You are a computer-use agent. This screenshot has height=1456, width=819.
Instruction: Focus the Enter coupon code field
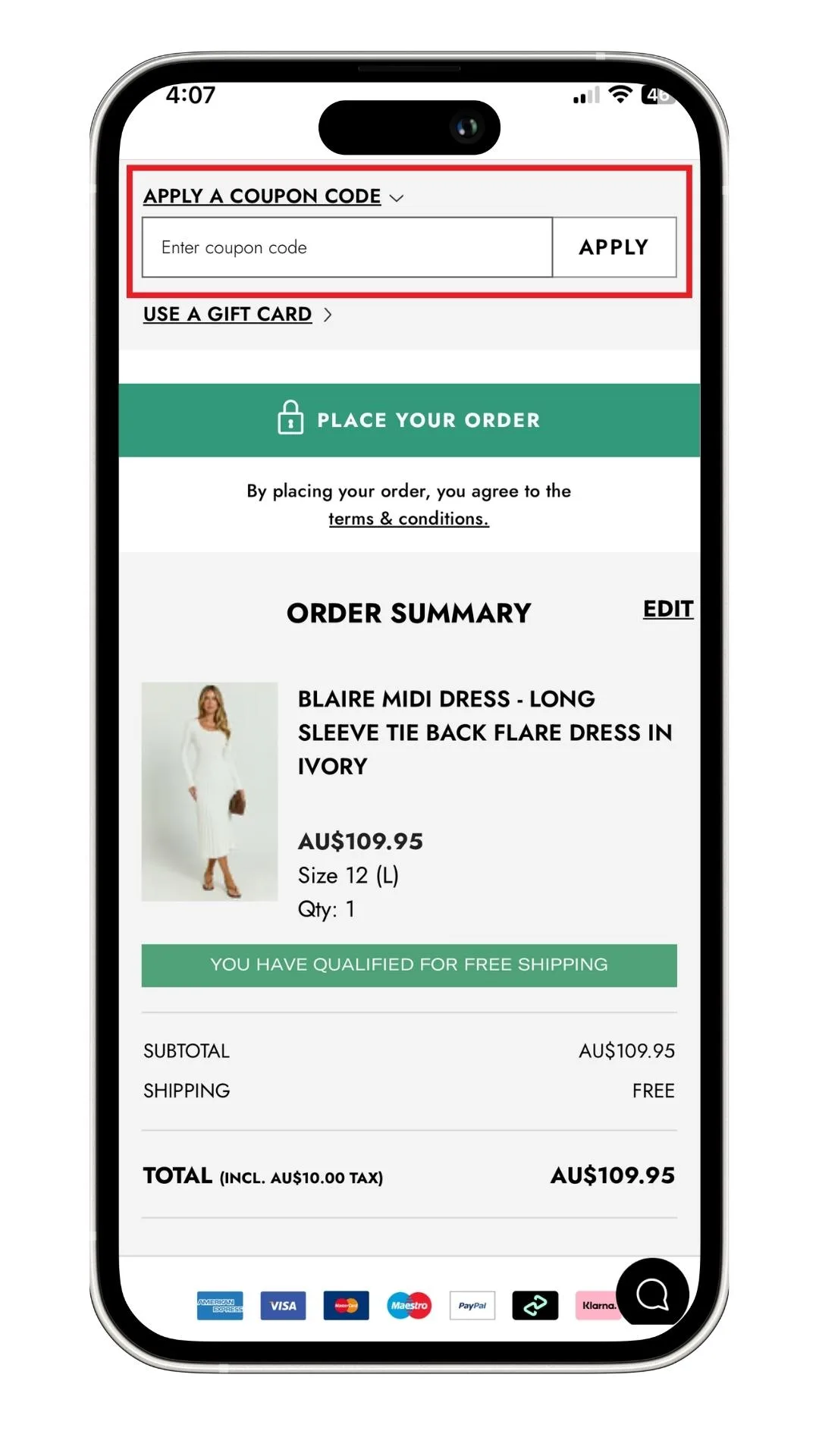347,248
